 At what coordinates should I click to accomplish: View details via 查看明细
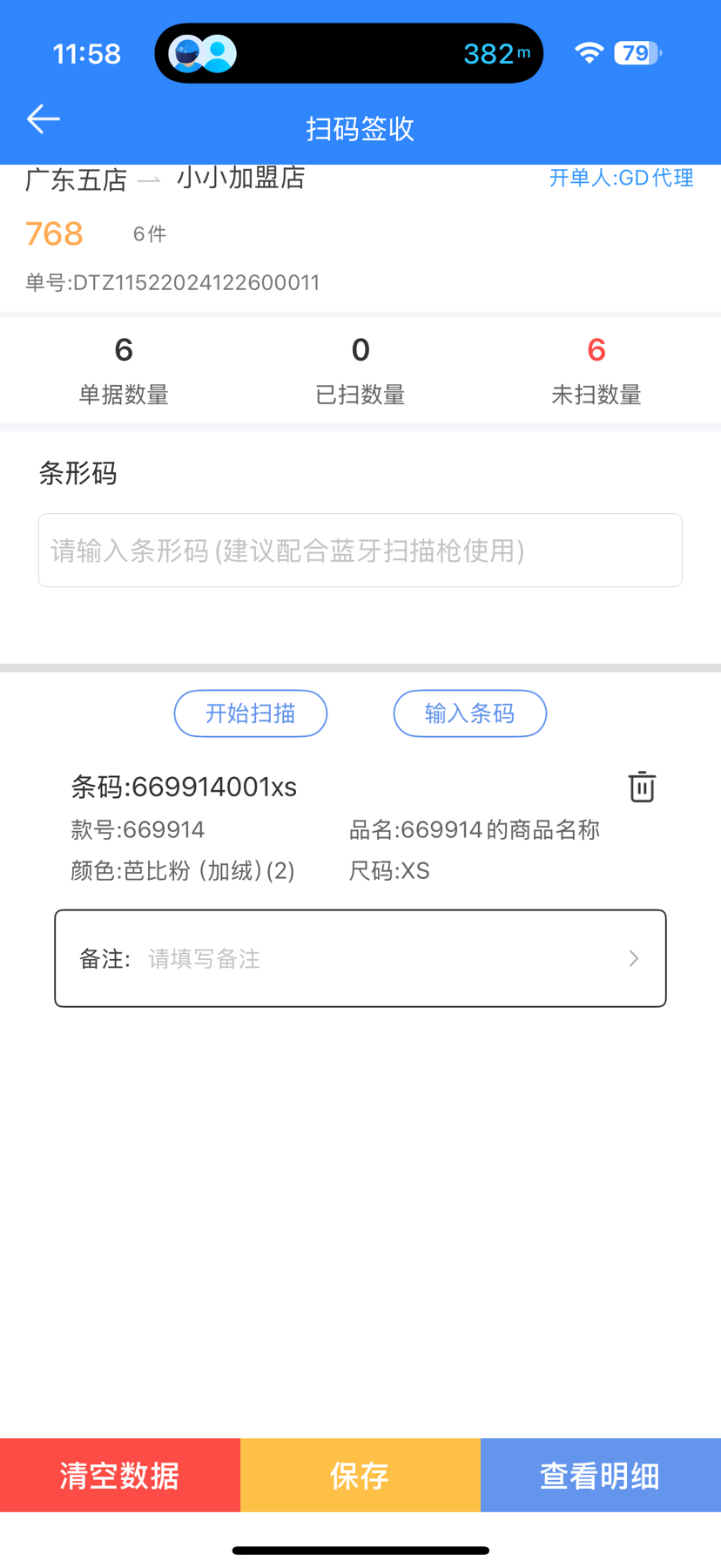pyautogui.click(x=600, y=1476)
